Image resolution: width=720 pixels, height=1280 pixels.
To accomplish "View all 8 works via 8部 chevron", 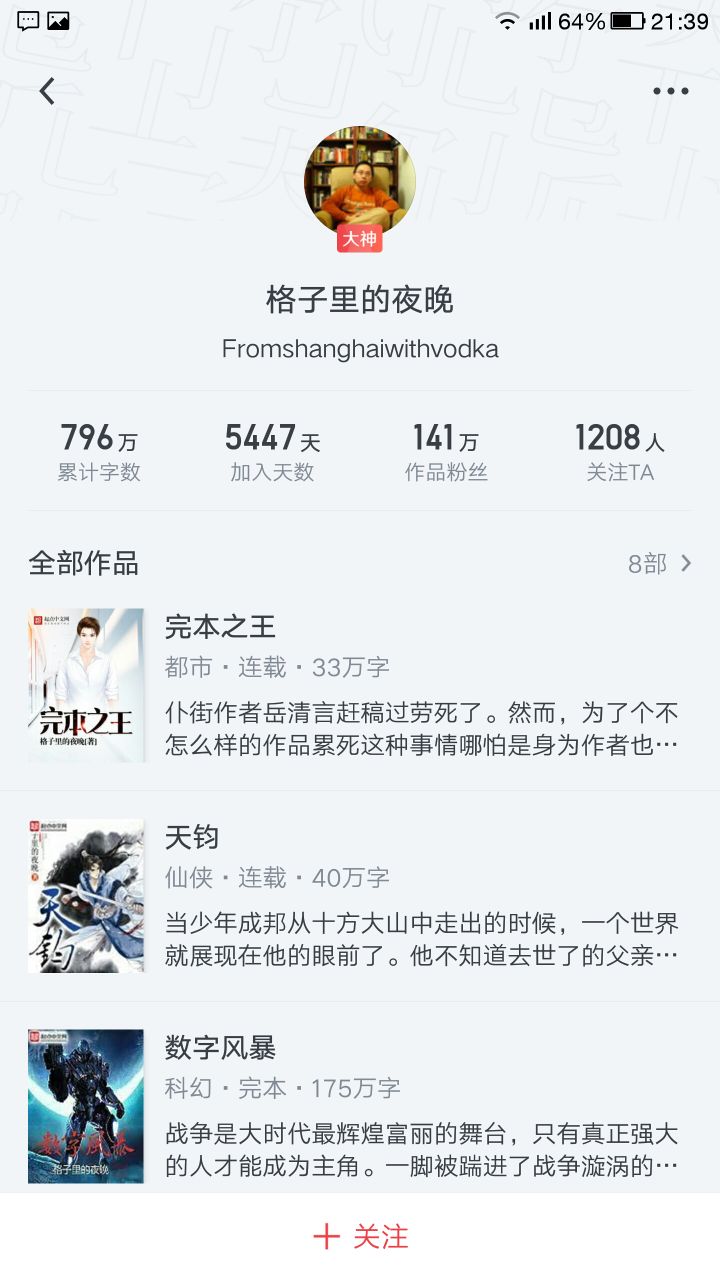I will [659, 564].
